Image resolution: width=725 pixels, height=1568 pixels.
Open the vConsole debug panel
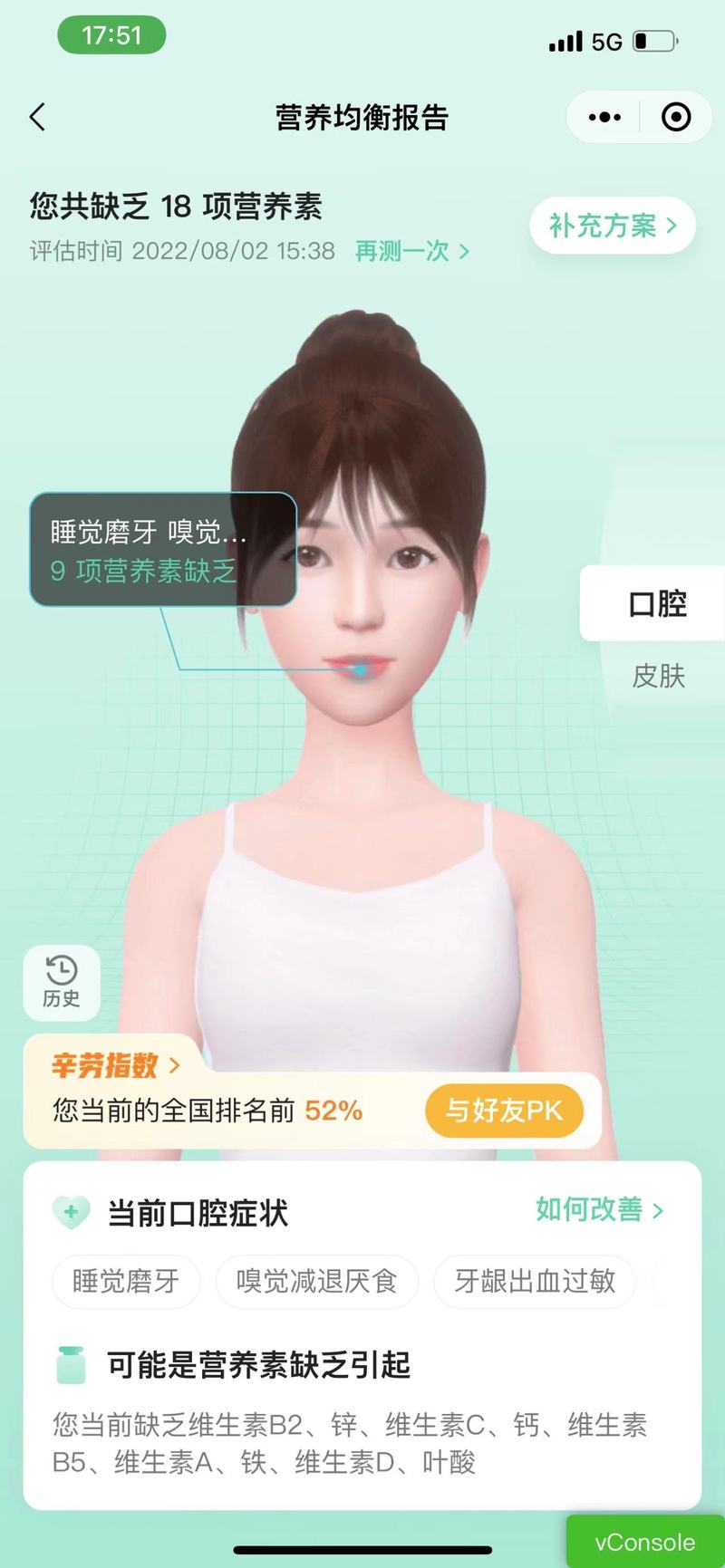[645, 1542]
